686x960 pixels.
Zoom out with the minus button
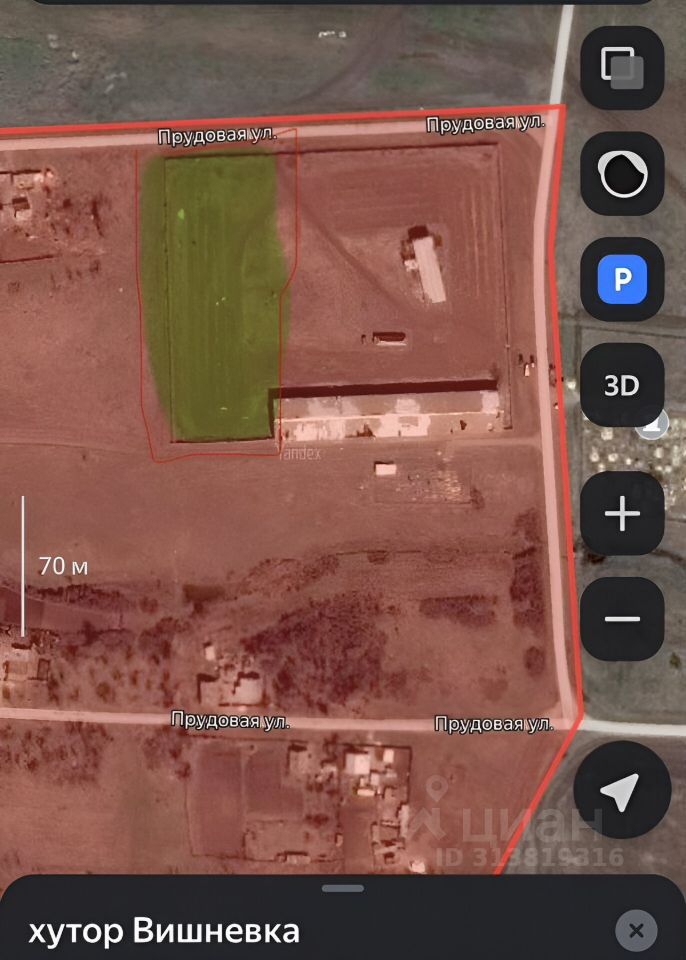pos(622,619)
